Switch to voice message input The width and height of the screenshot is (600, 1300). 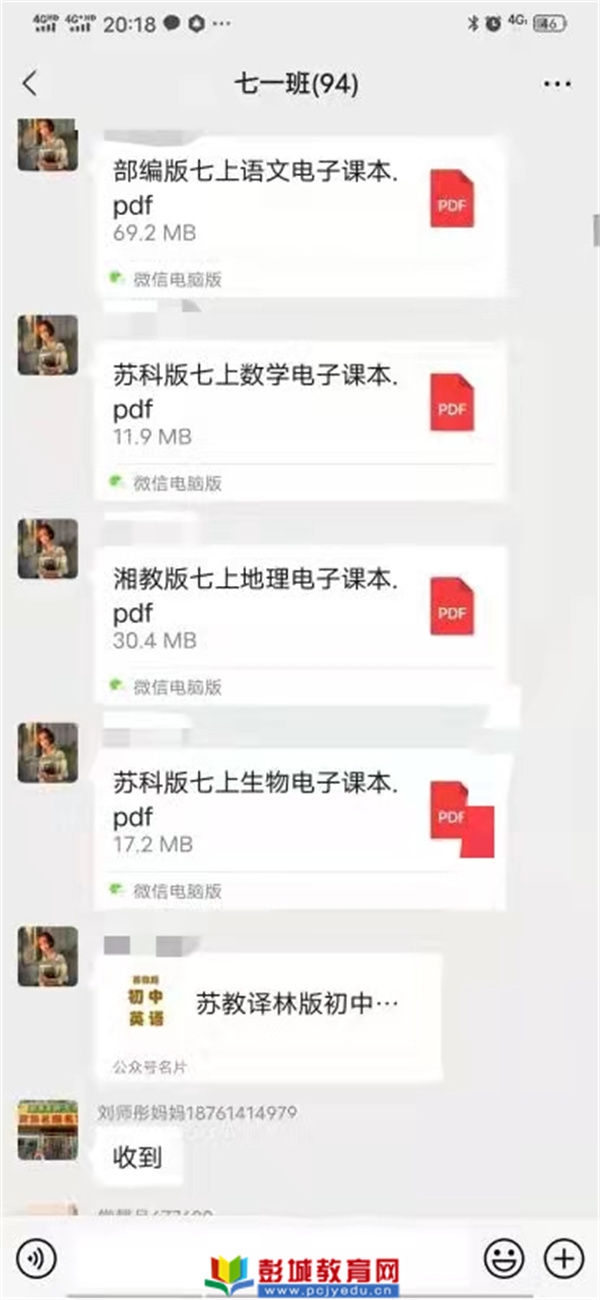click(x=36, y=1256)
